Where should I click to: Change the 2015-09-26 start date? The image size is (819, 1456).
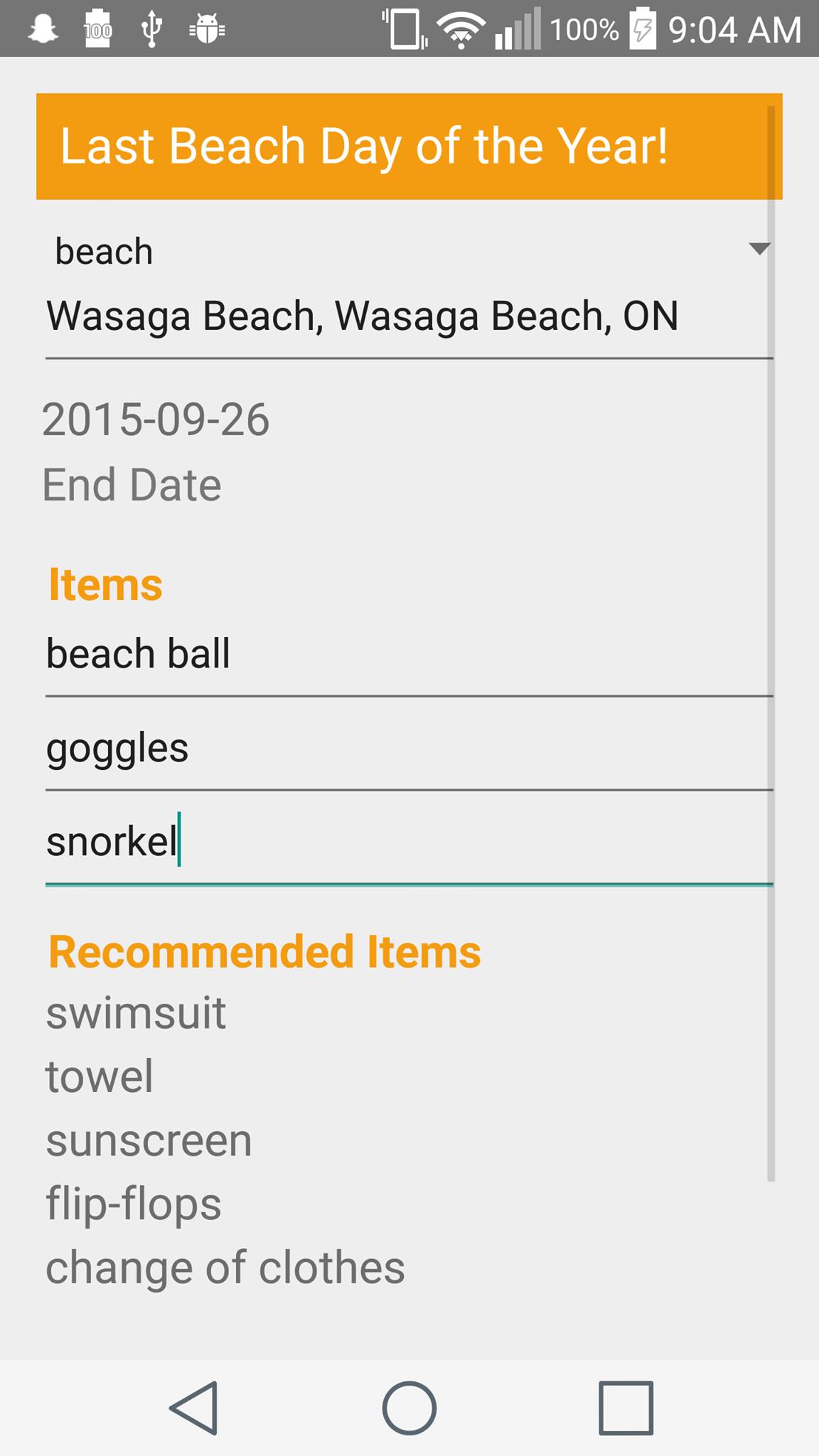coord(156,419)
